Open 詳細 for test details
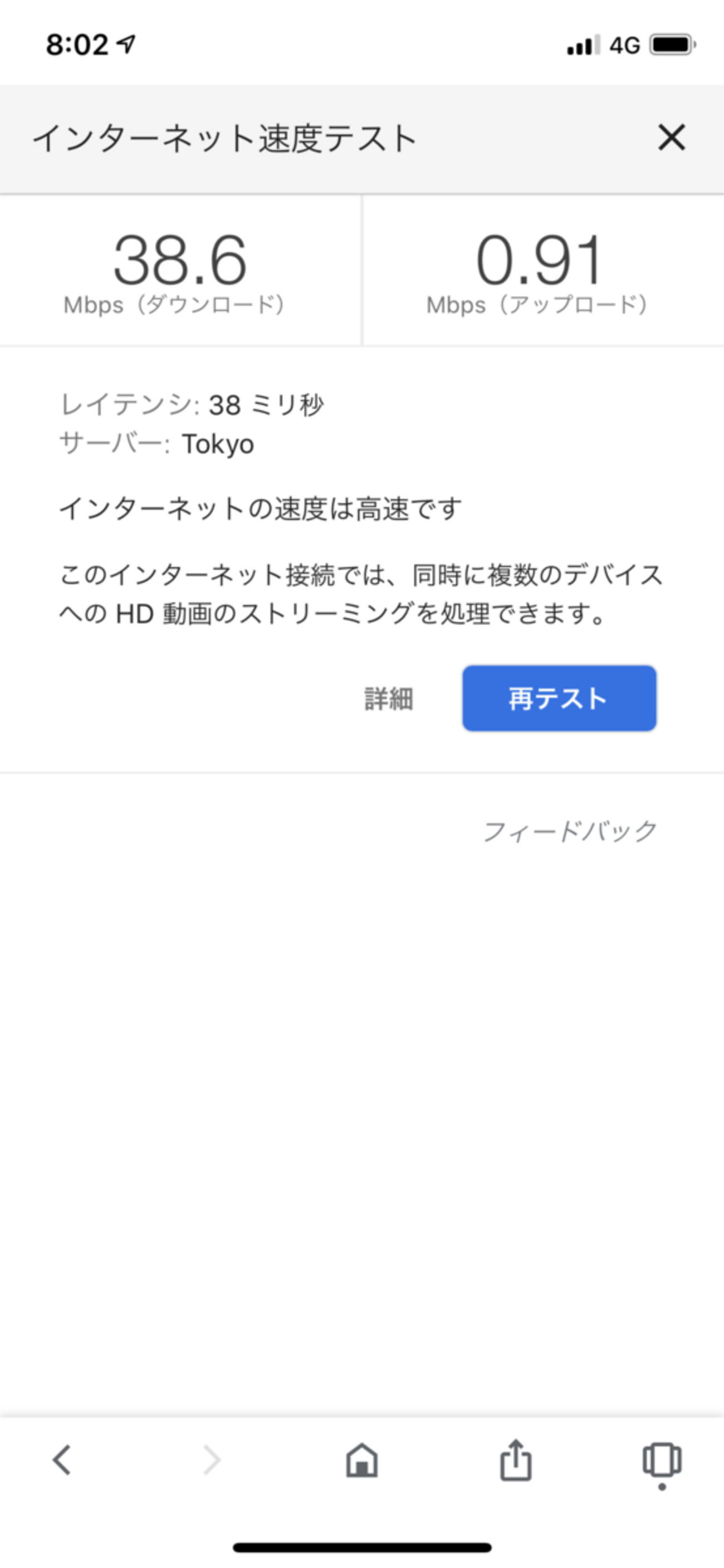The image size is (724, 1568). pyautogui.click(x=389, y=700)
